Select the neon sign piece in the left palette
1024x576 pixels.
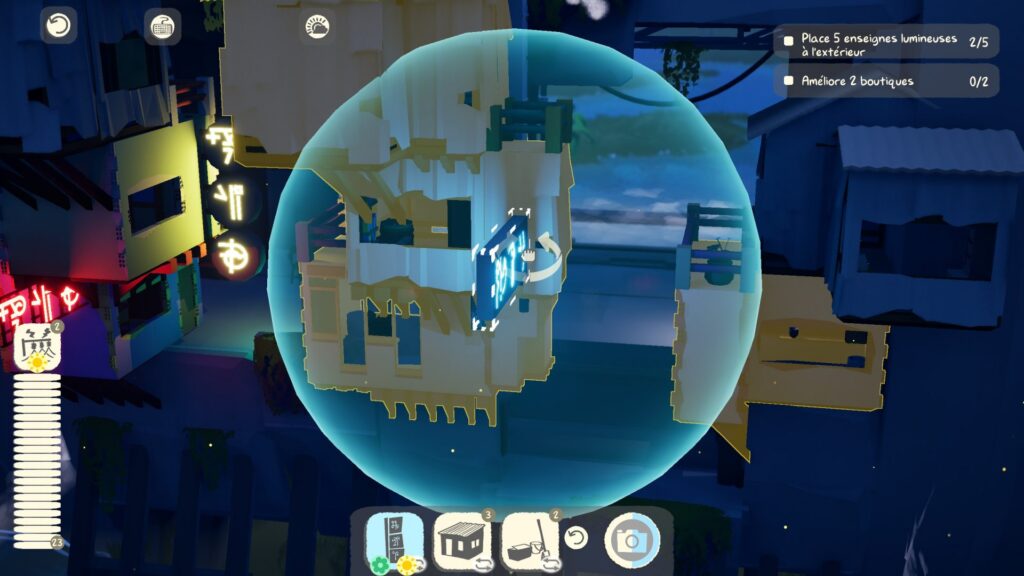pos(41,346)
